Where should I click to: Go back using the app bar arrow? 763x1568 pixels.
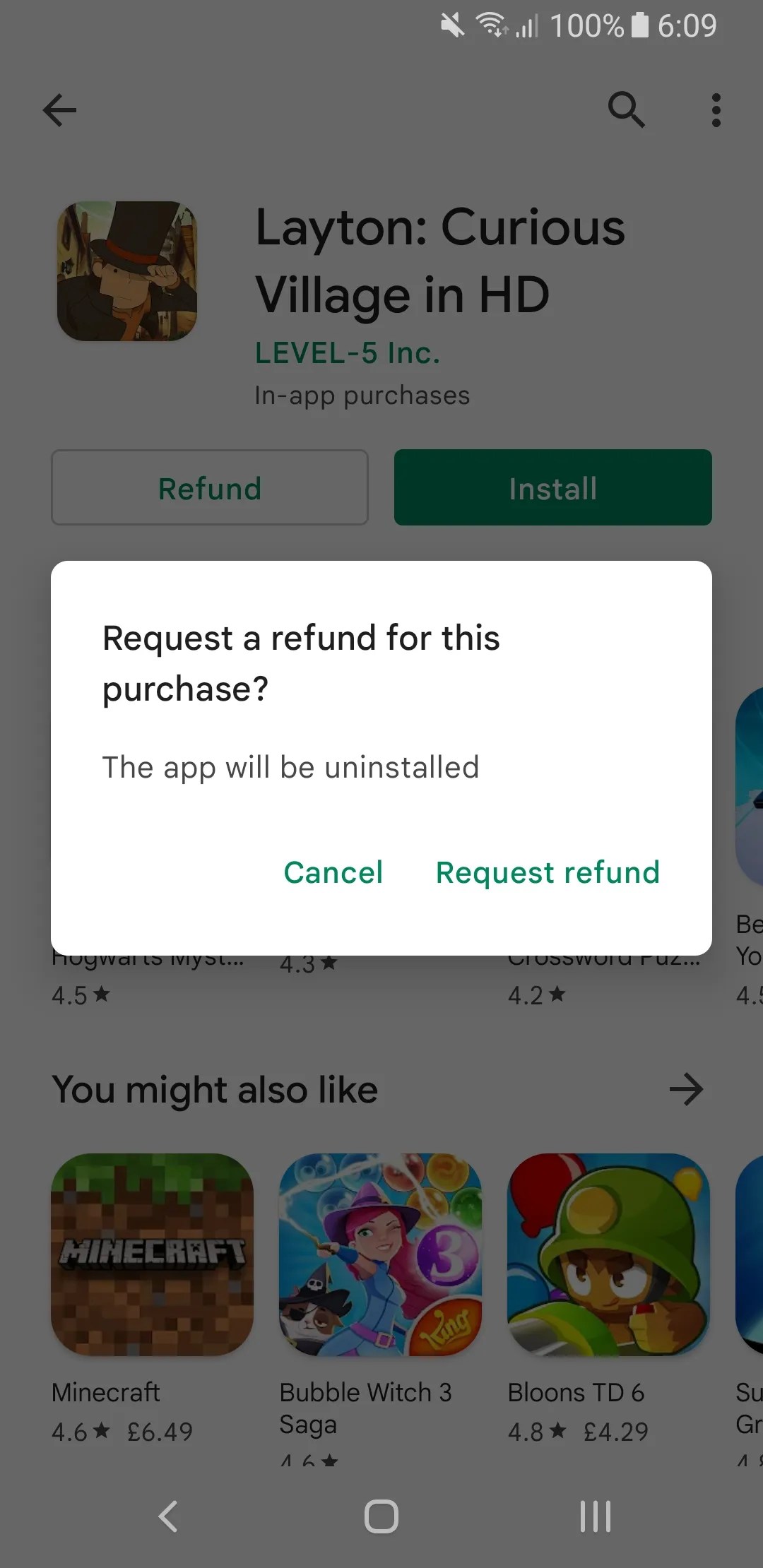click(59, 110)
